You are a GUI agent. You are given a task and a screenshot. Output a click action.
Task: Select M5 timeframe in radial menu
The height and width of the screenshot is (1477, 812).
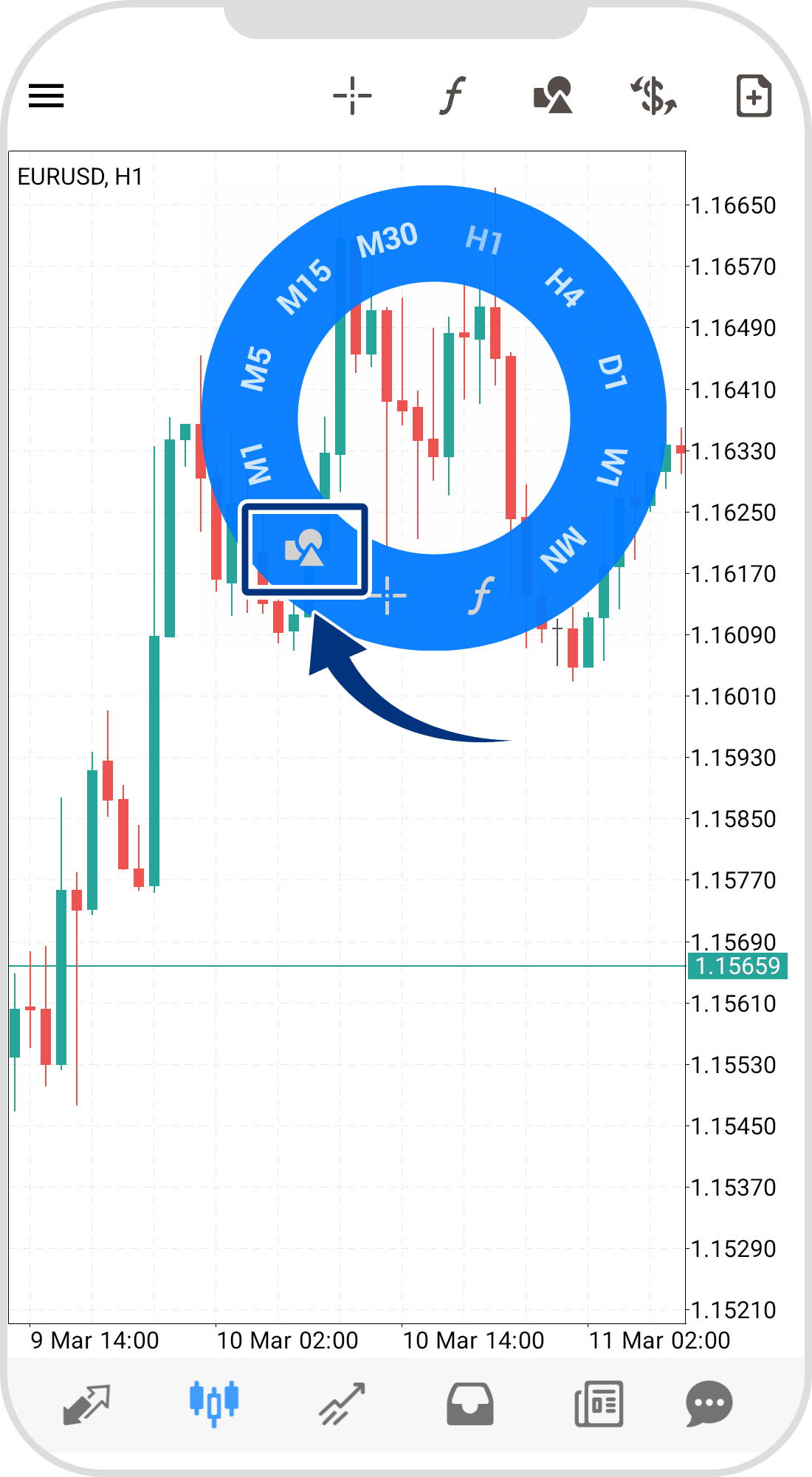click(256, 369)
